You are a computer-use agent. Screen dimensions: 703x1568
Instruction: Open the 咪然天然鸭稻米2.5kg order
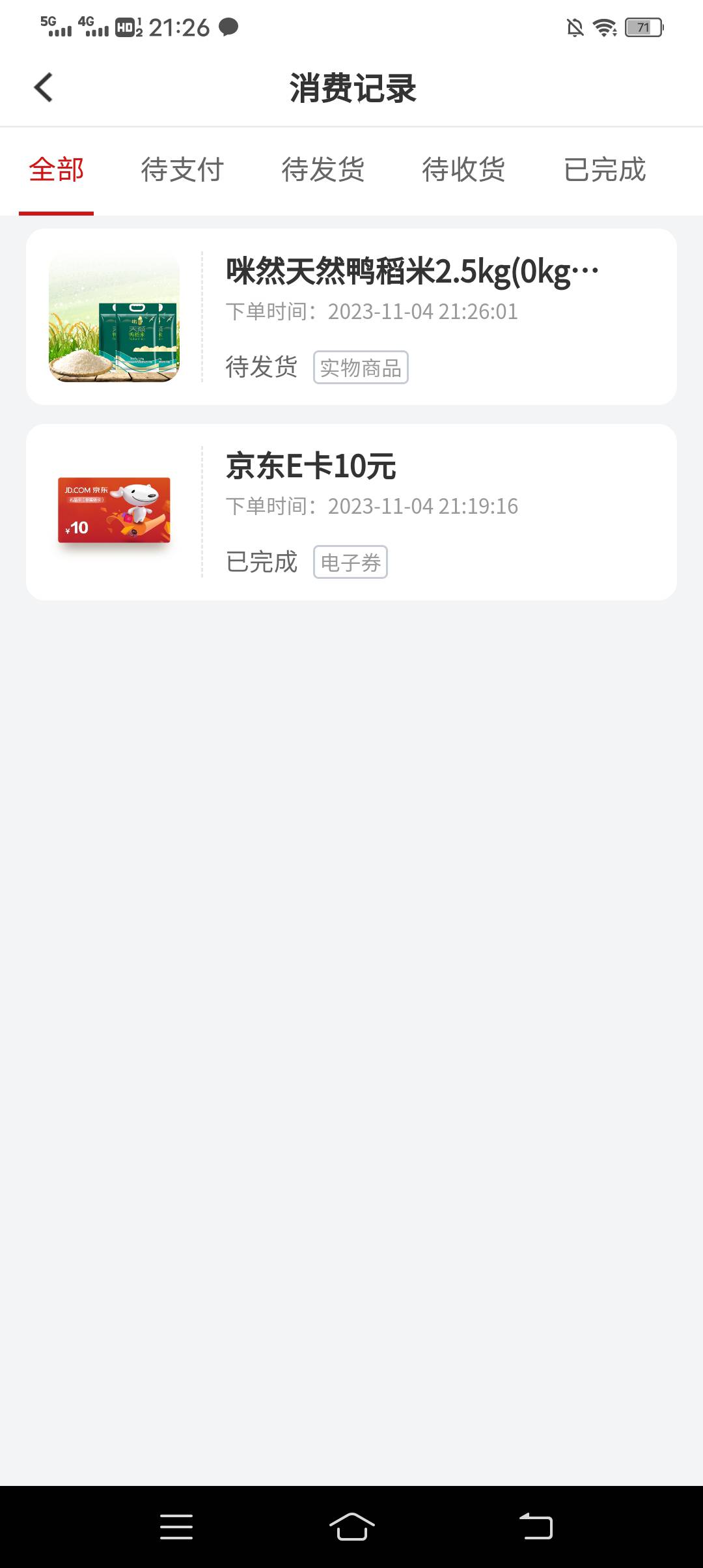[351, 316]
